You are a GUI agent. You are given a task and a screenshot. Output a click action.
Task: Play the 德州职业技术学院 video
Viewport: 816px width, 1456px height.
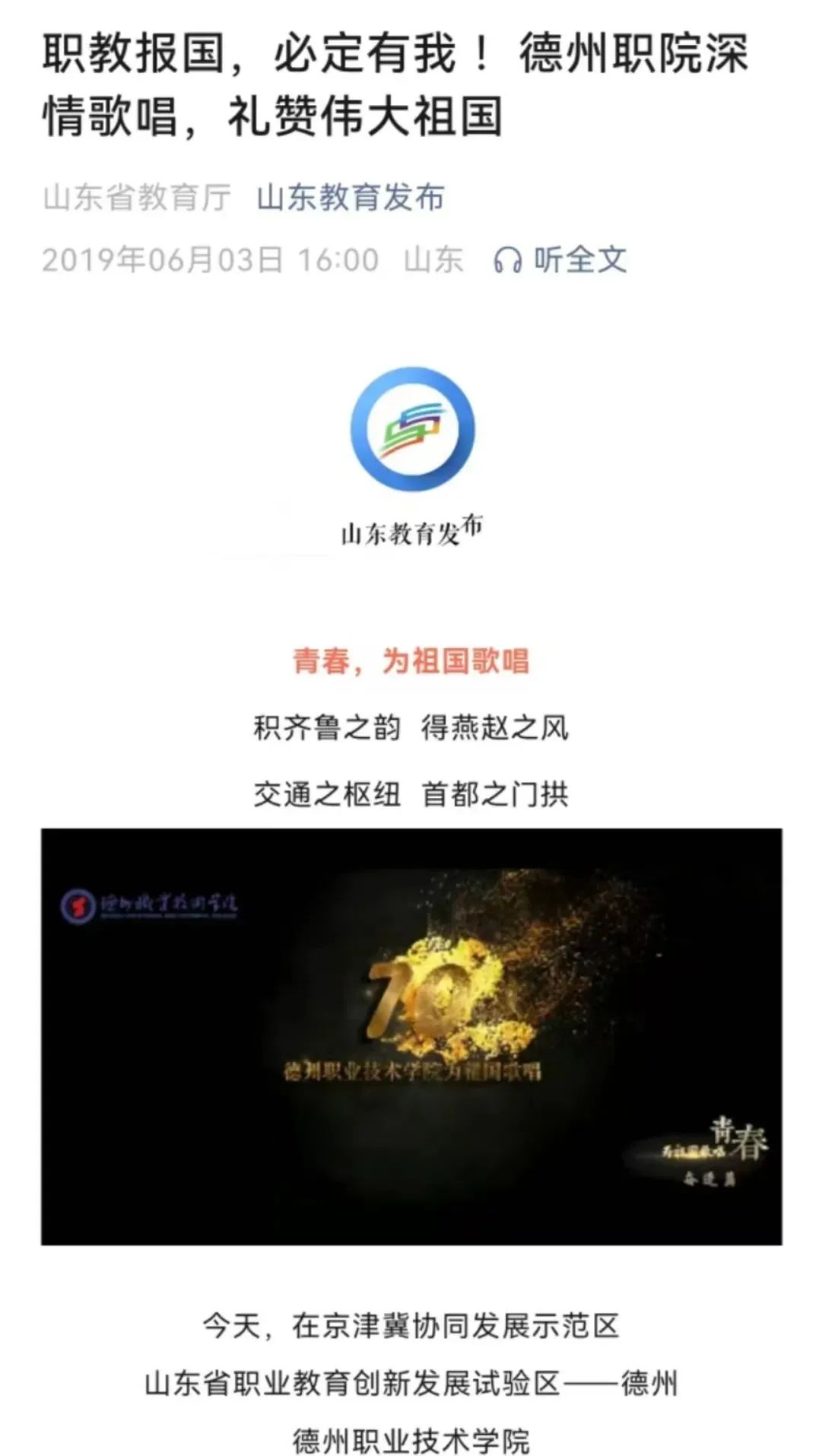pos(411,1036)
